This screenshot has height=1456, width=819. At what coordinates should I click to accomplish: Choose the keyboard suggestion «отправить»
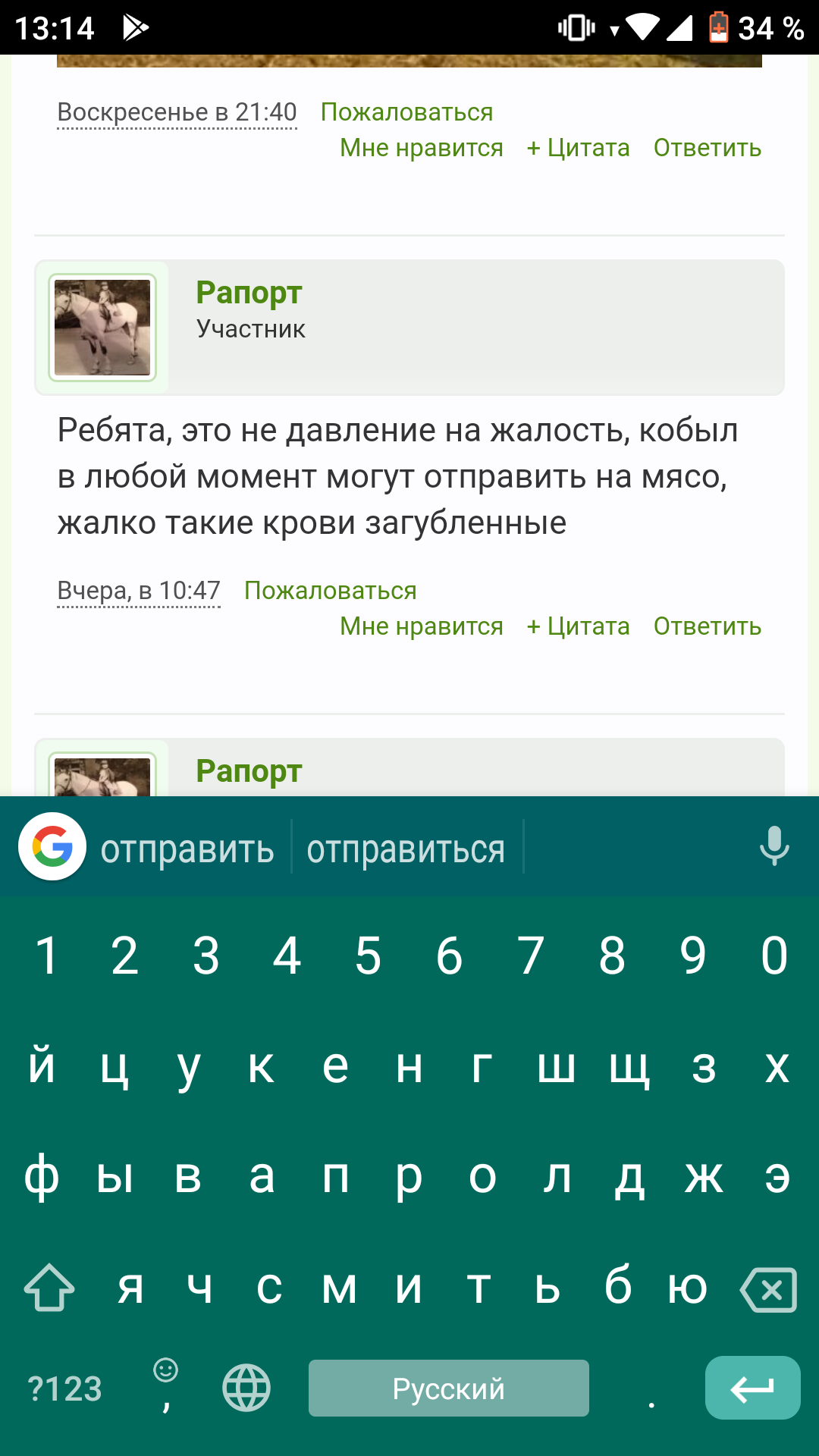(187, 849)
